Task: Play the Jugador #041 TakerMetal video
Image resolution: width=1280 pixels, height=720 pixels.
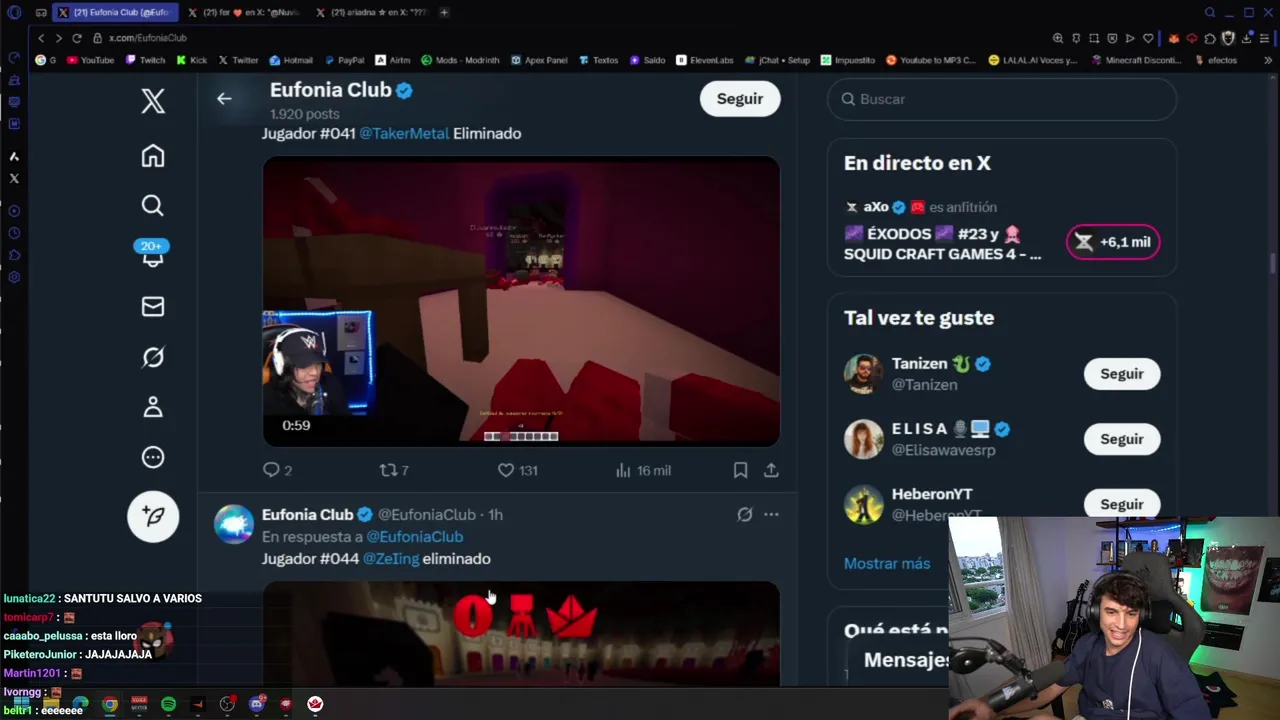Action: pyautogui.click(x=521, y=300)
